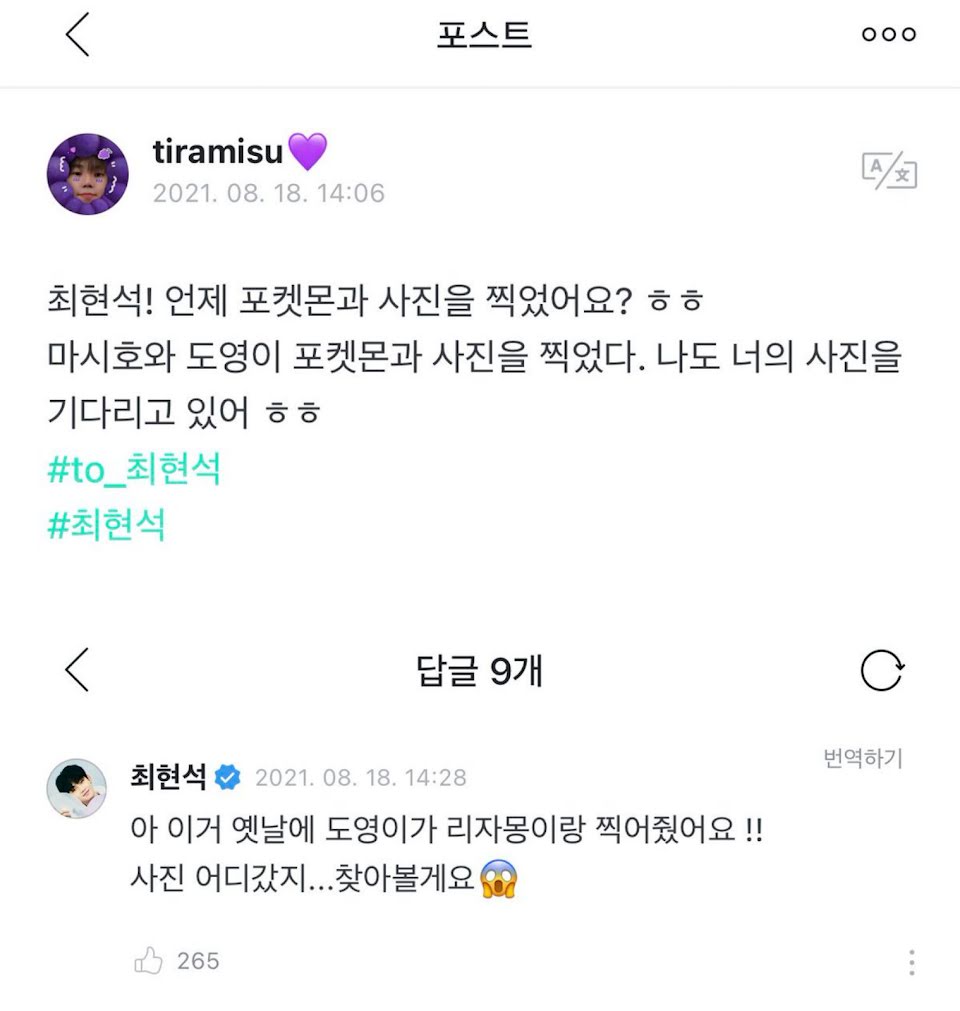Open the #최현석 hashtag
Screen dimensions: 960x1011
point(106,525)
